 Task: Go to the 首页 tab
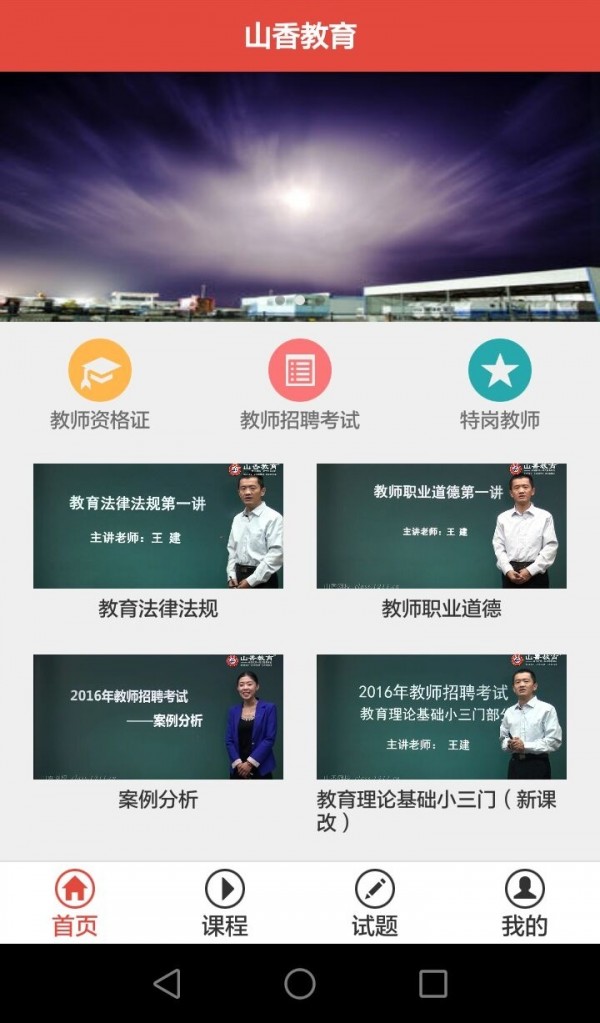point(75,902)
